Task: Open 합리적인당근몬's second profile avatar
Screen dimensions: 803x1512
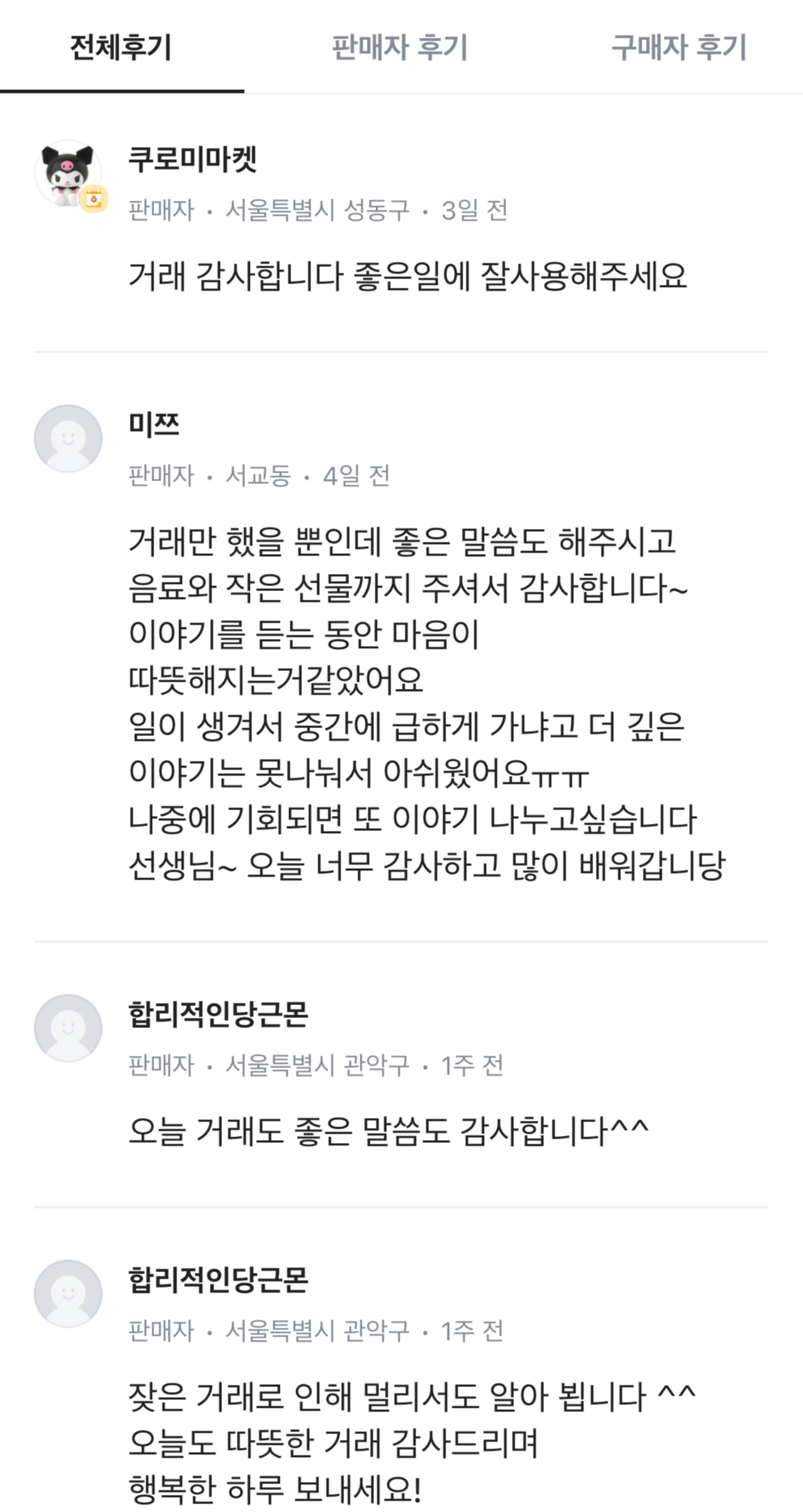Action: pos(68,1292)
